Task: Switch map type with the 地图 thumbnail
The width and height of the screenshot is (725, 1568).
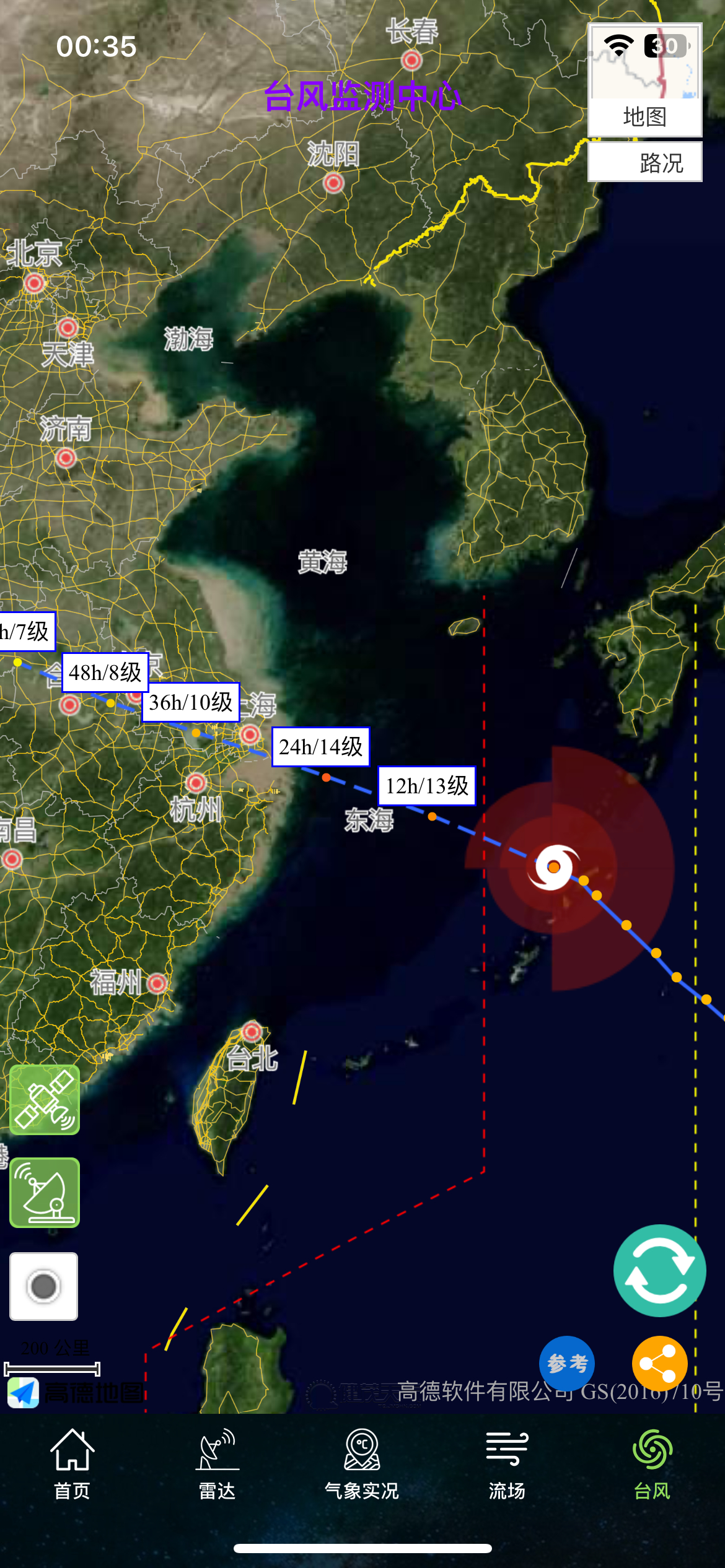Action: 644,81
